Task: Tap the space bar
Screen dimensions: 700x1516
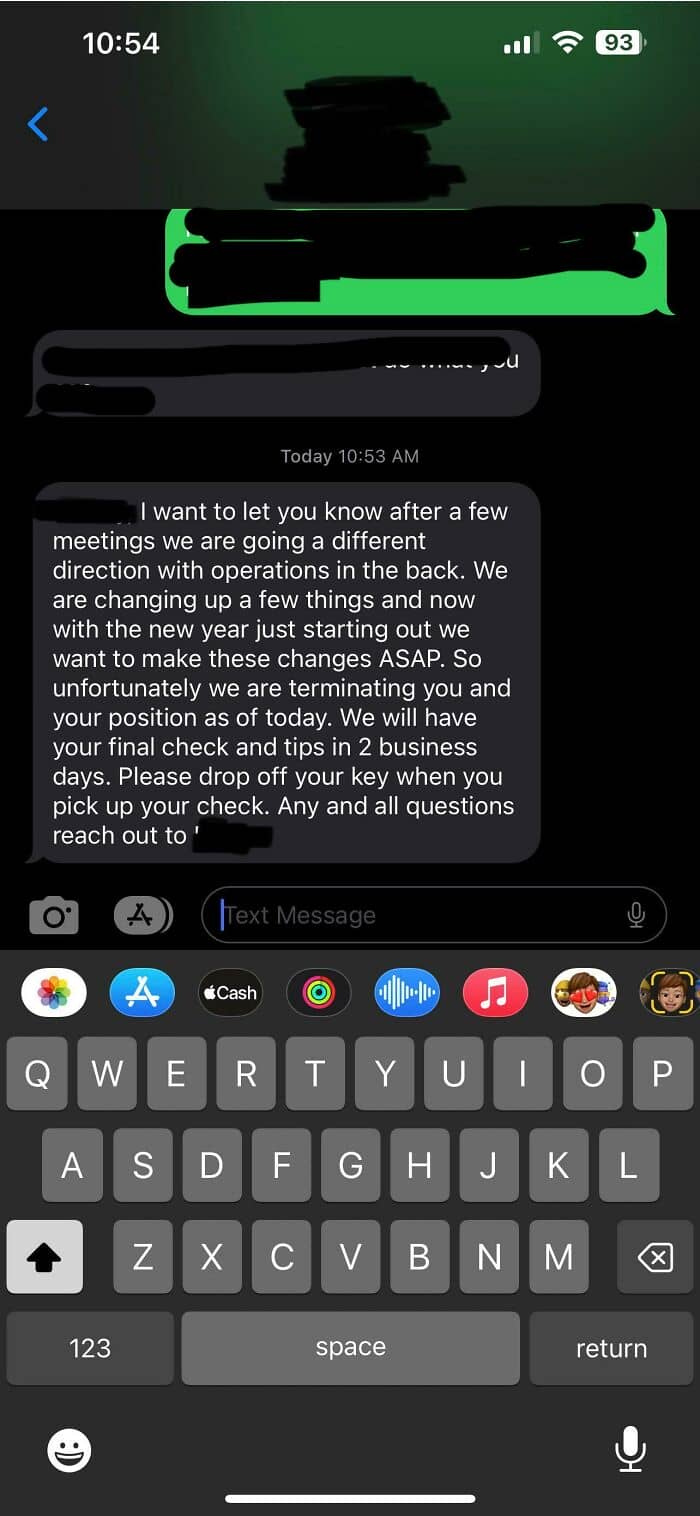Action: coord(350,1348)
